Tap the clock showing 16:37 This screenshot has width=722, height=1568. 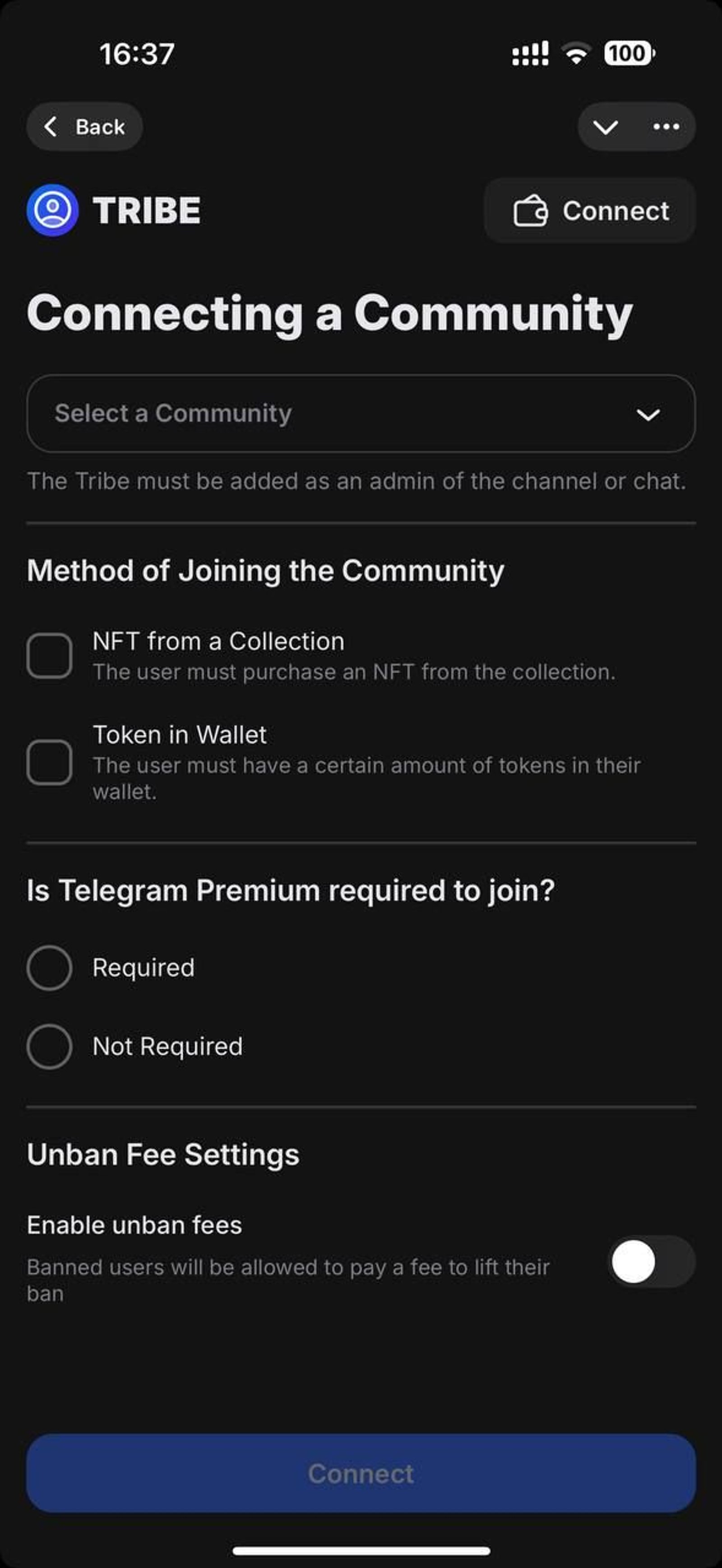point(136,54)
